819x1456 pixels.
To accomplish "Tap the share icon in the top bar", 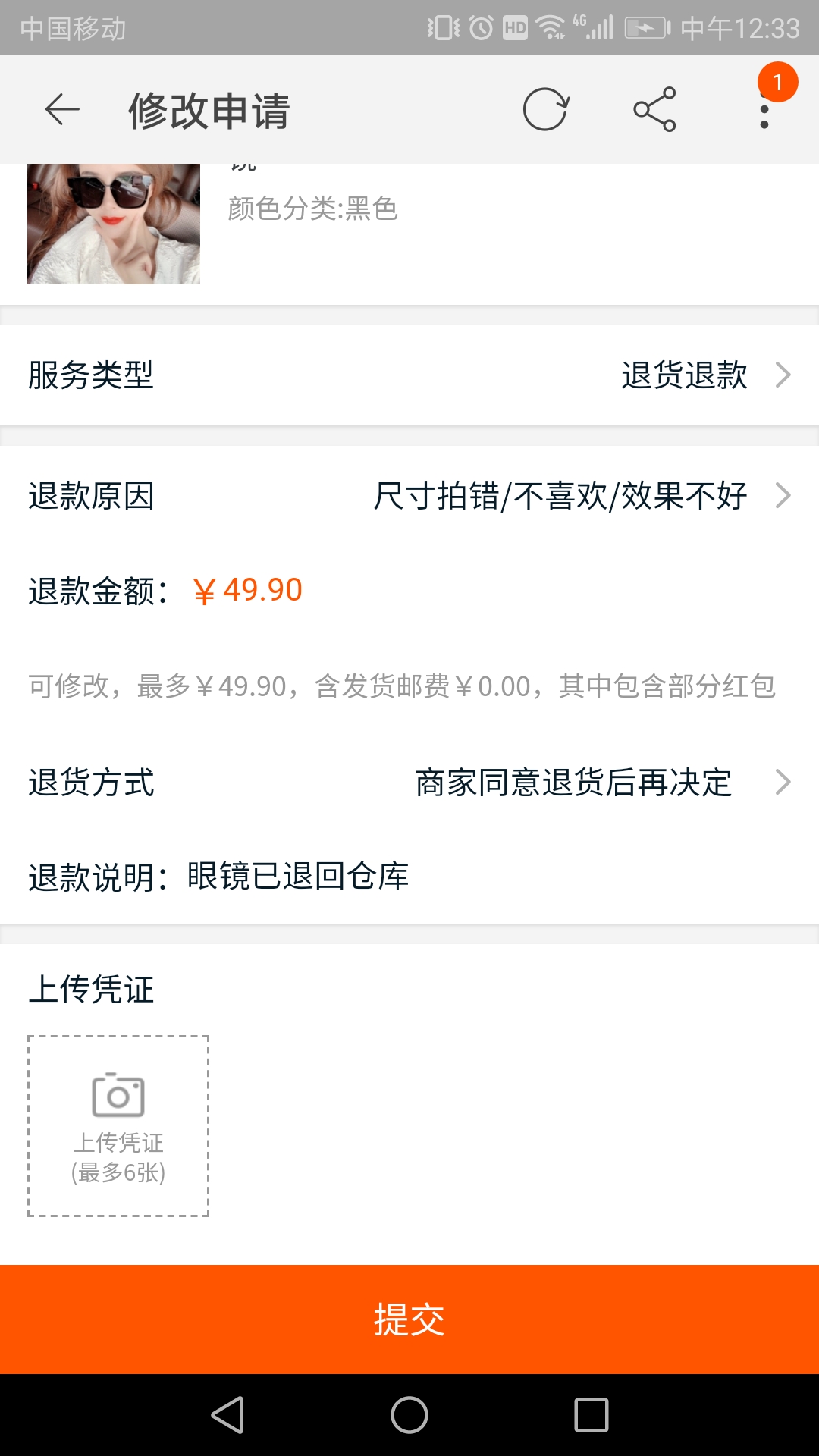I will [654, 110].
